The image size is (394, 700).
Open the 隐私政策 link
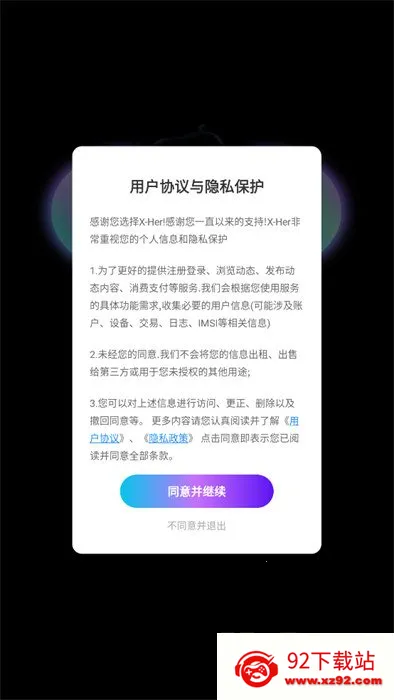click(168, 438)
